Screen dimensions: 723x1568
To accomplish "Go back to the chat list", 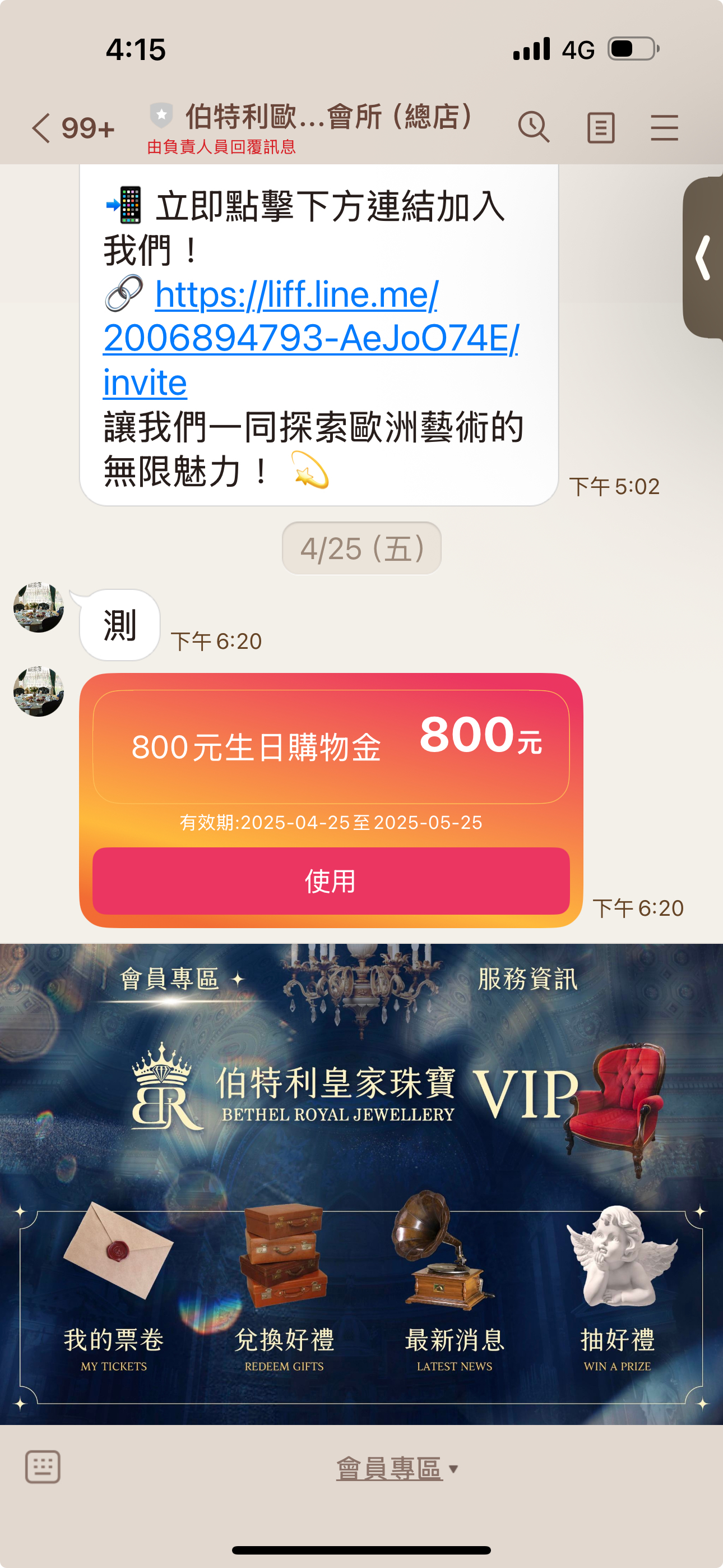I will click(x=41, y=128).
